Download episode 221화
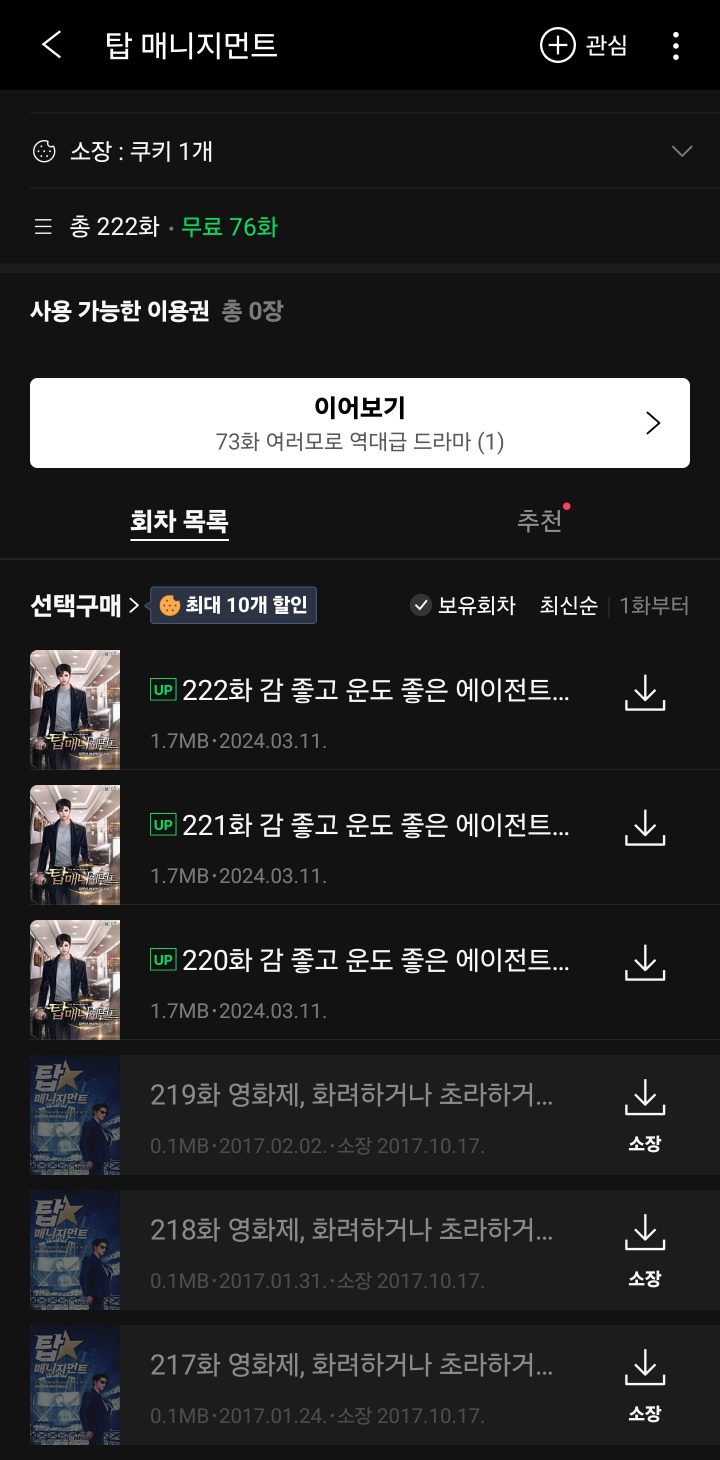This screenshot has width=720, height=1460. click(645, 828)
